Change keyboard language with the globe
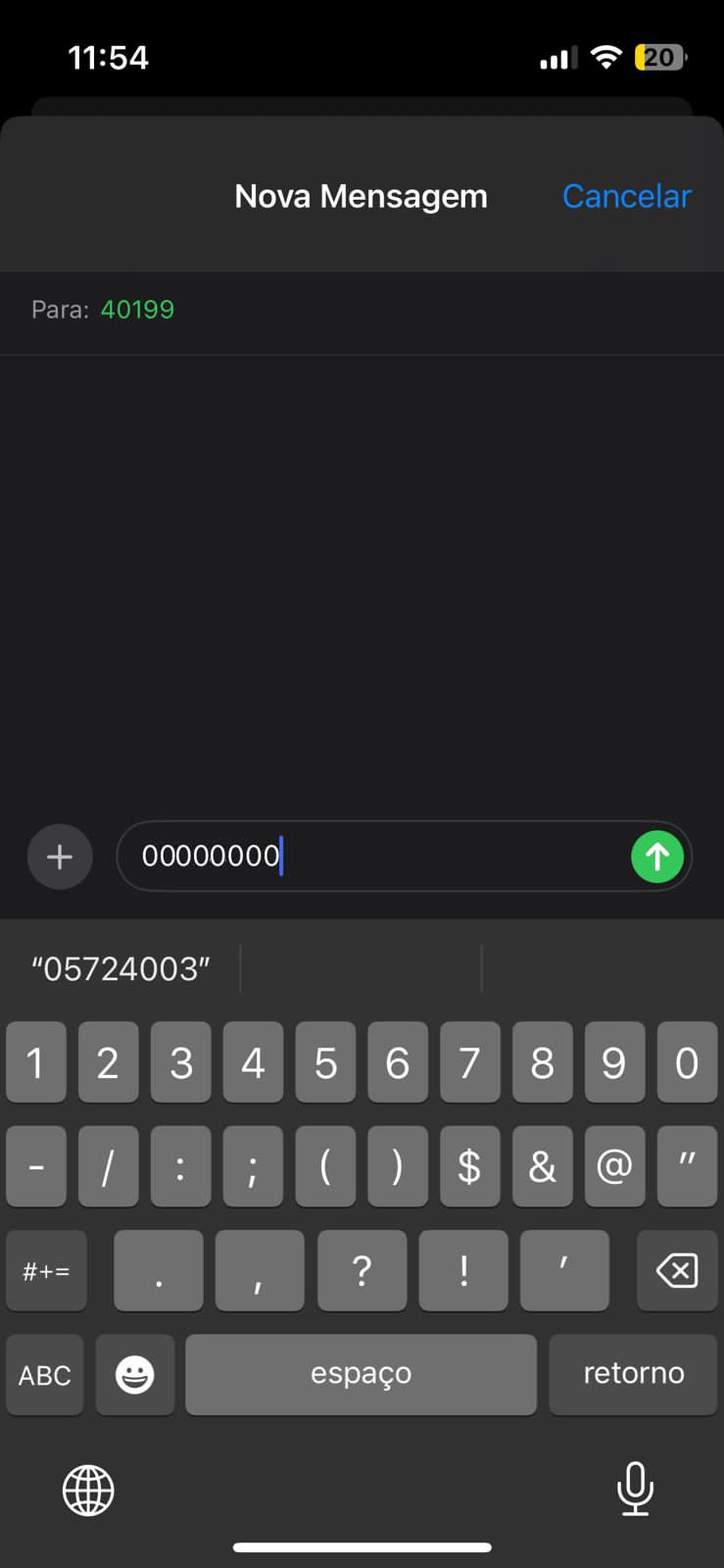724x1568 pixels. (x=88, y=1491)
